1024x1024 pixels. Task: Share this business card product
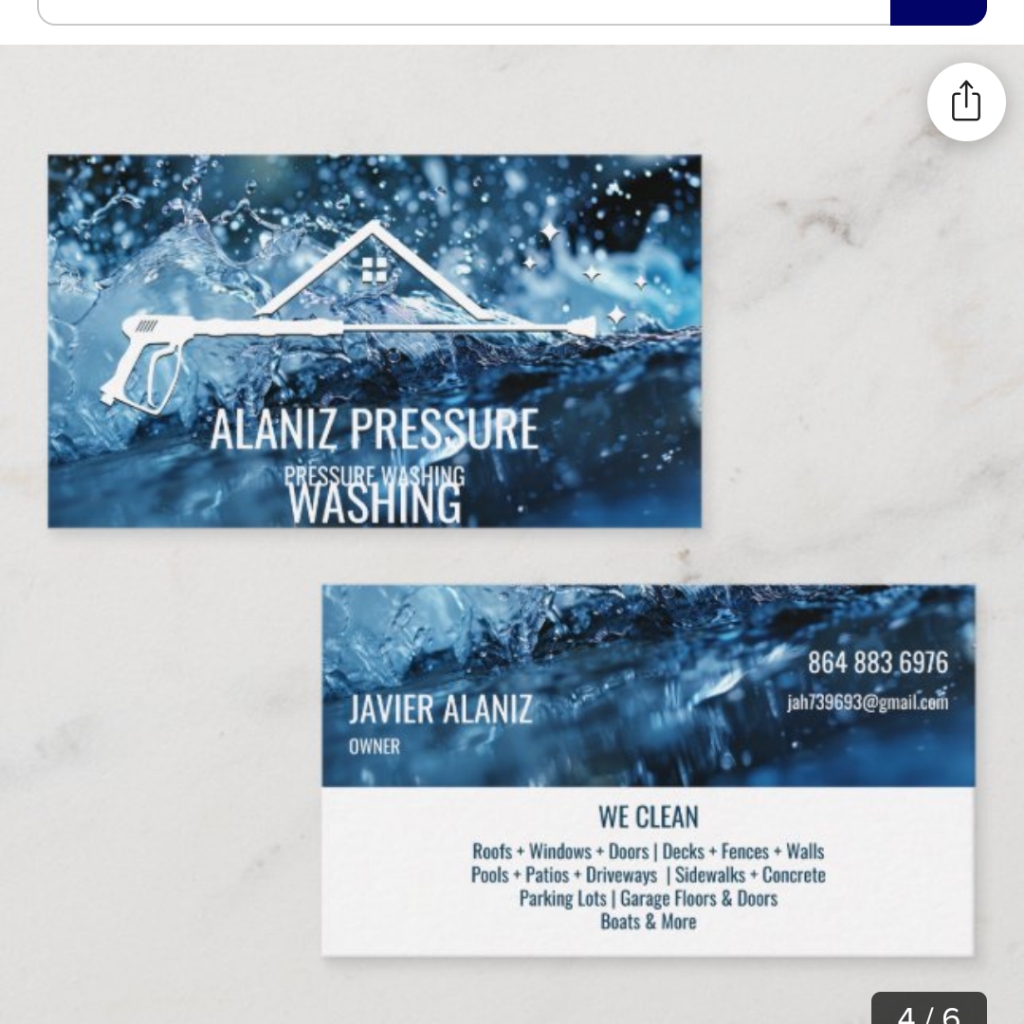965,102
